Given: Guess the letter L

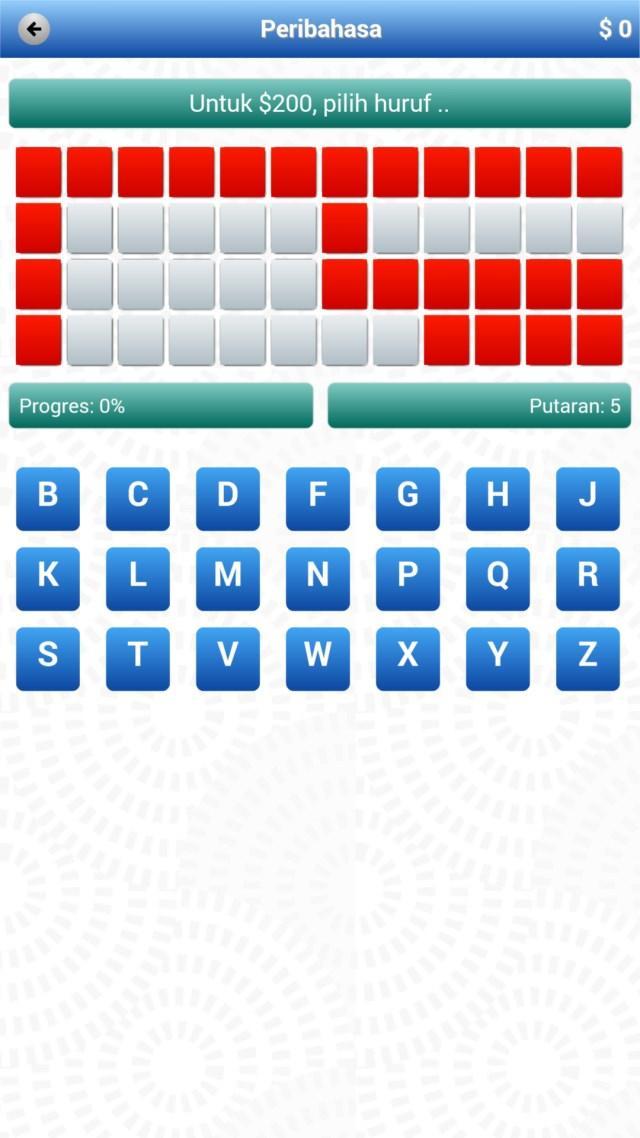Looking at the screenshot, I should (138, 578).
